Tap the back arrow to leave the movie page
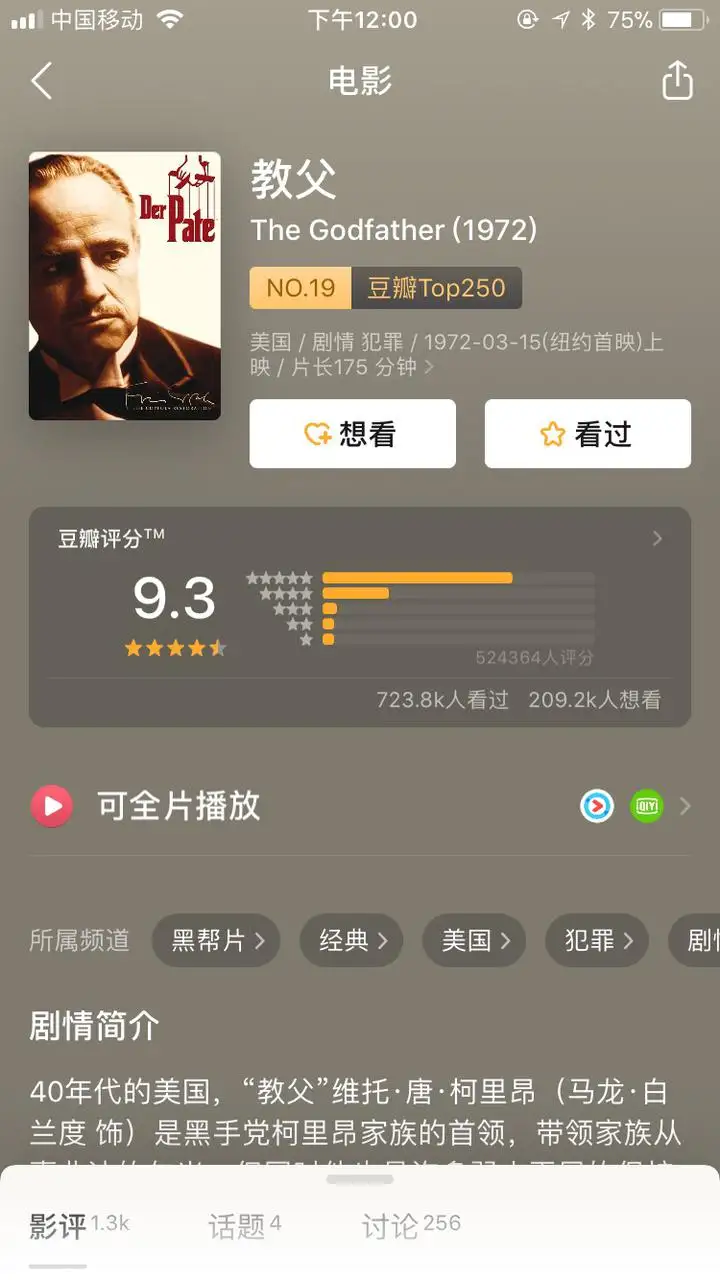This screenshot has height=1280, width=720. point(40,82)
